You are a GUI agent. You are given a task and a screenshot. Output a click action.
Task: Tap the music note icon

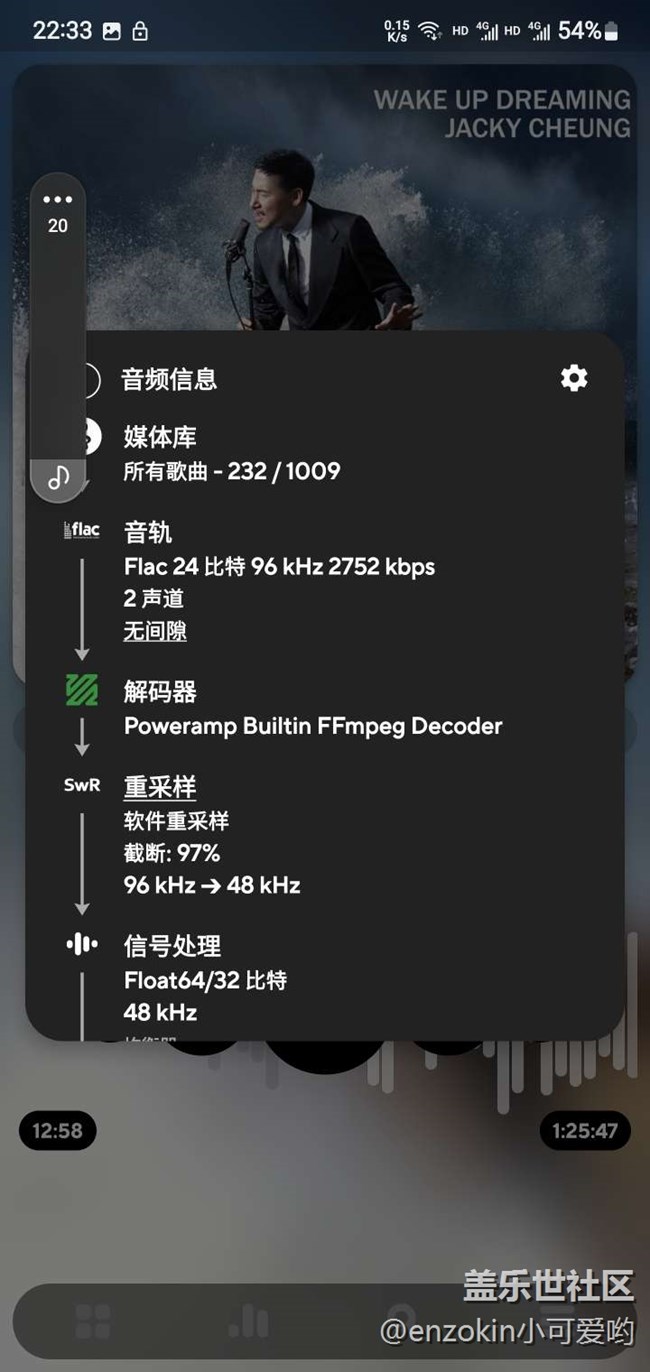pyautogui.click(x=59, y=477)
